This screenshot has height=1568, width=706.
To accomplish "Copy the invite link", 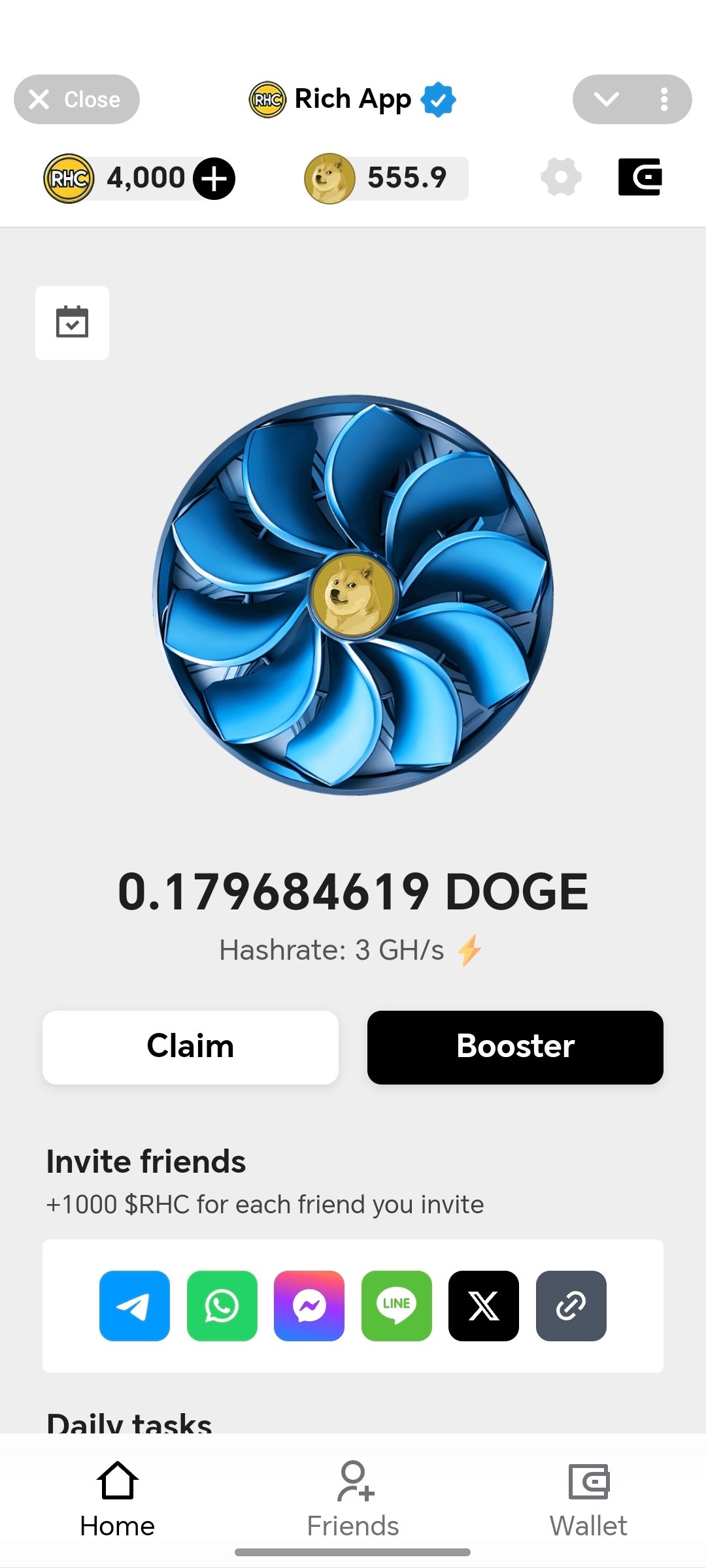I will pos(571,1305).
